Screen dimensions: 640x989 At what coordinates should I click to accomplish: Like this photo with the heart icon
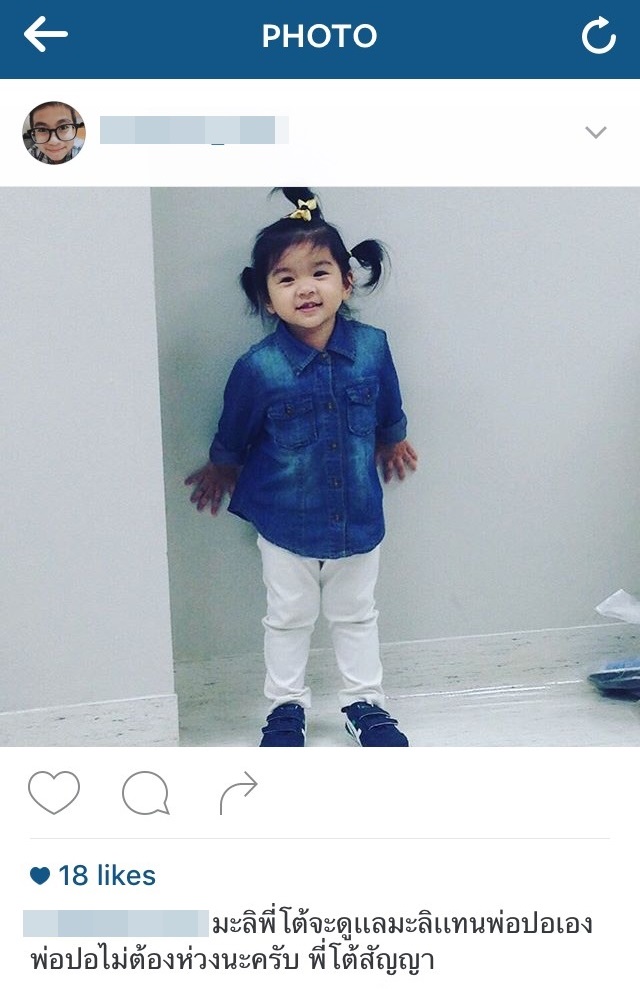[53, 793]
